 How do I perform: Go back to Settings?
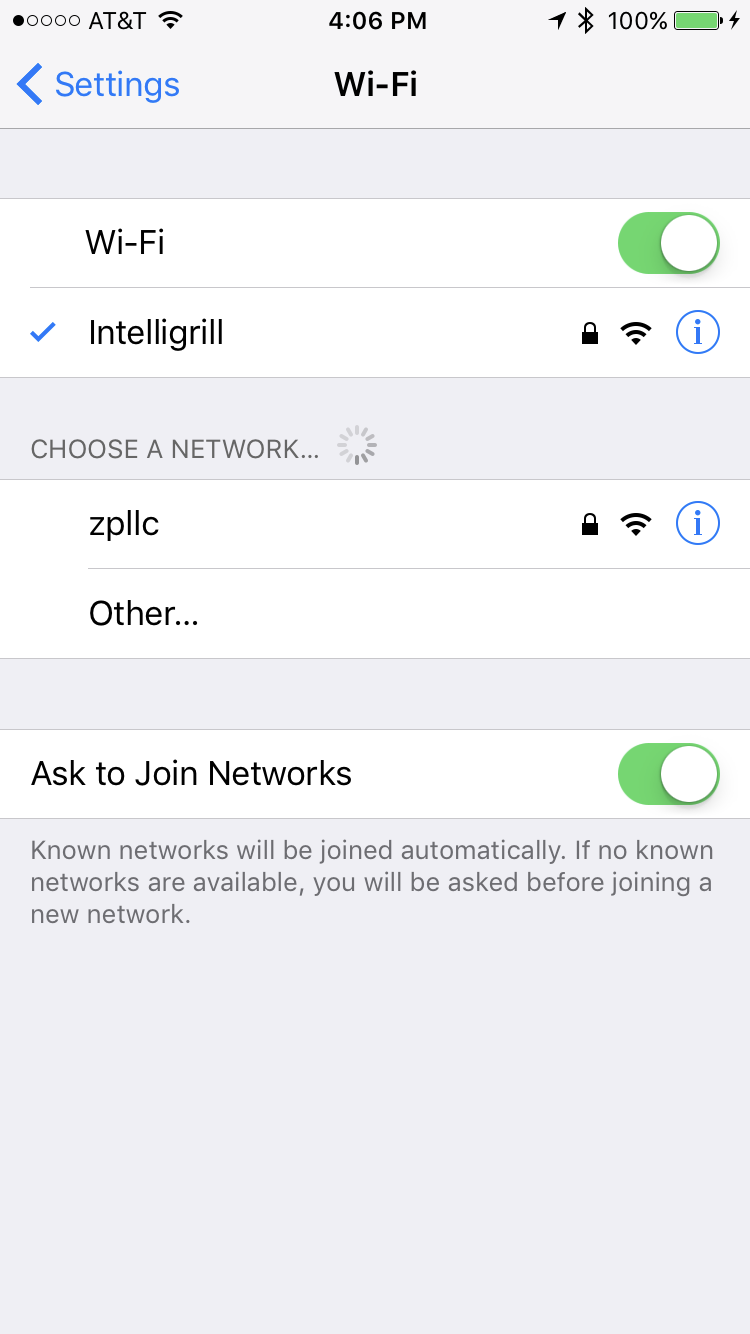tap(98, 85)
